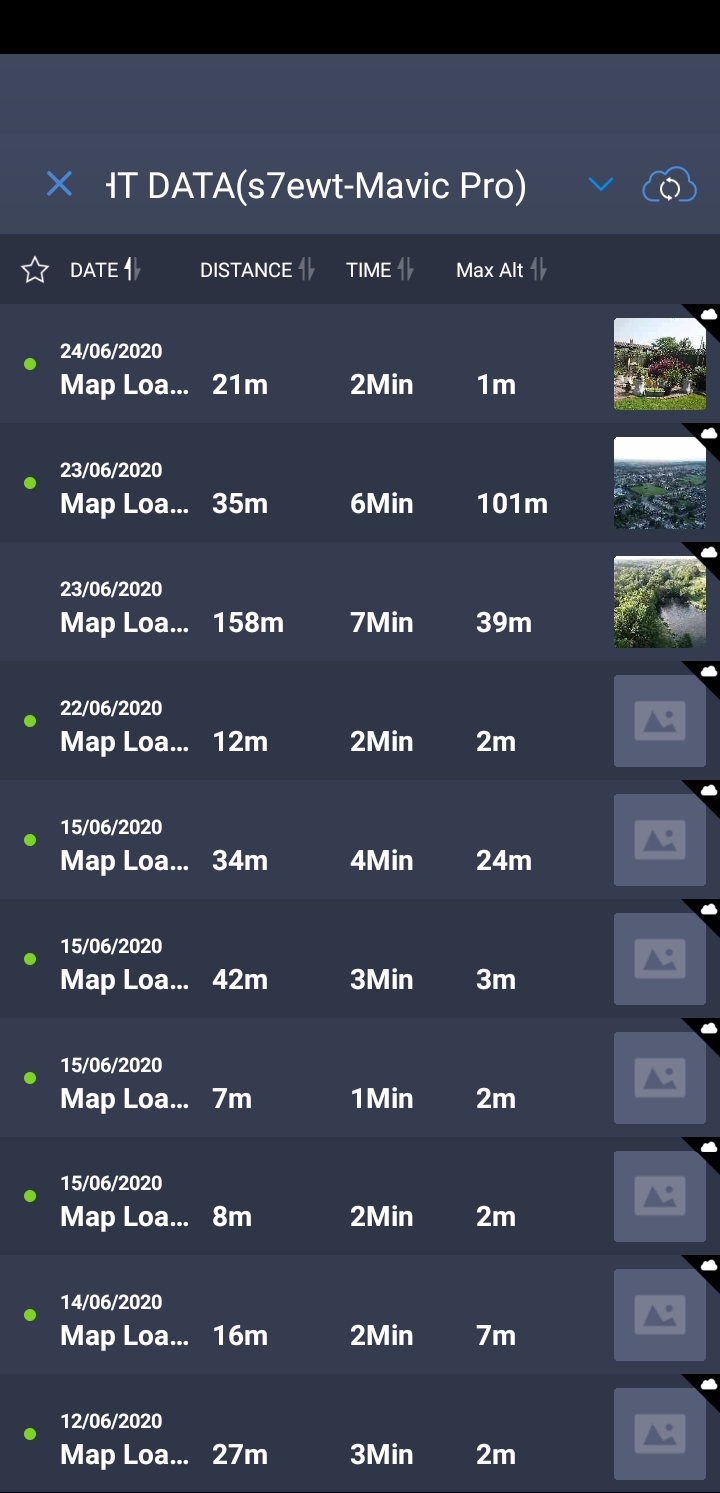Open the 24/06/2020 flight record
This screenshot has height=1493, width=720.
point(300,364)
